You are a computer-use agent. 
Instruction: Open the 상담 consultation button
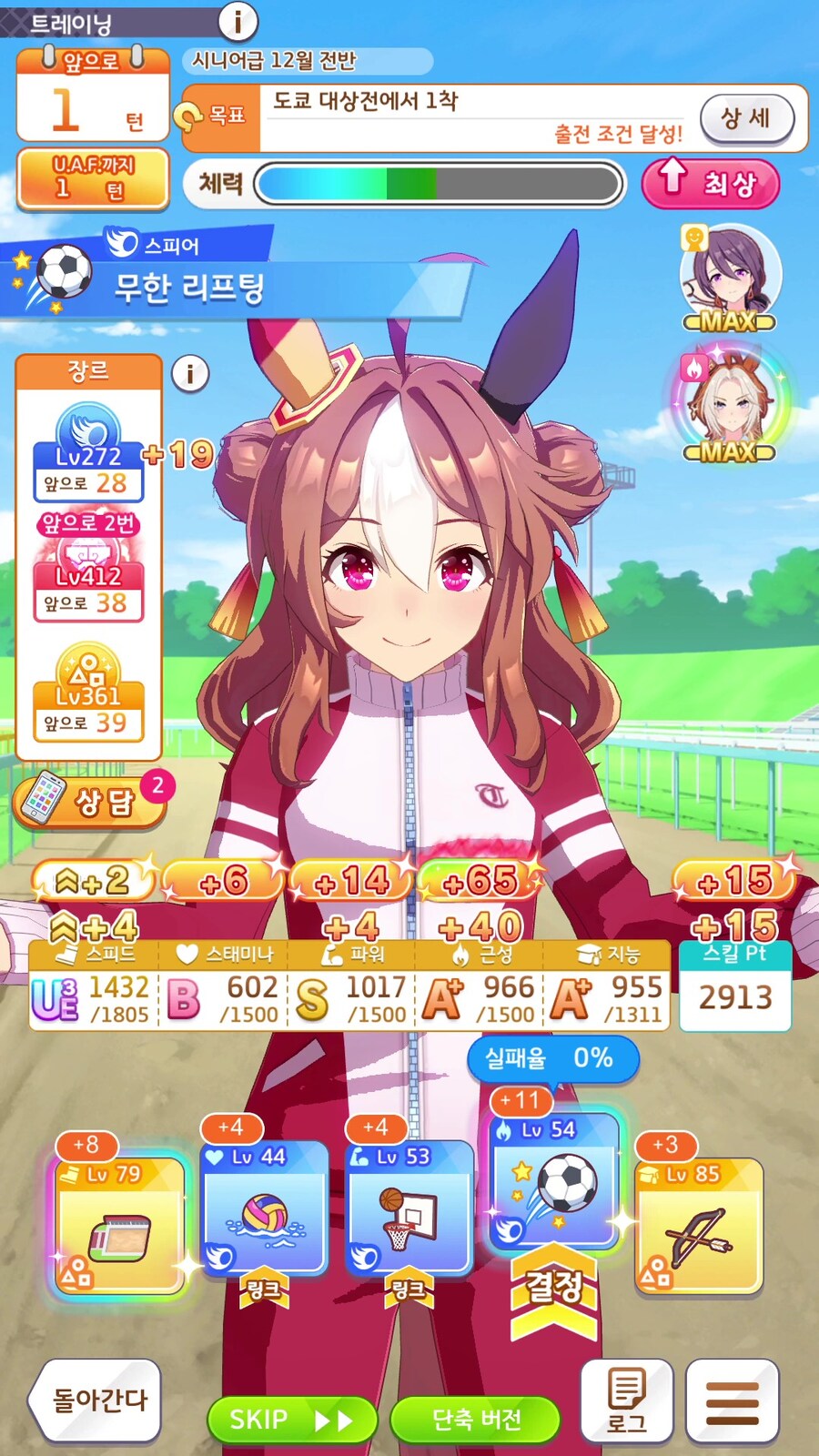pyautogui.click(x=91, y=801)
